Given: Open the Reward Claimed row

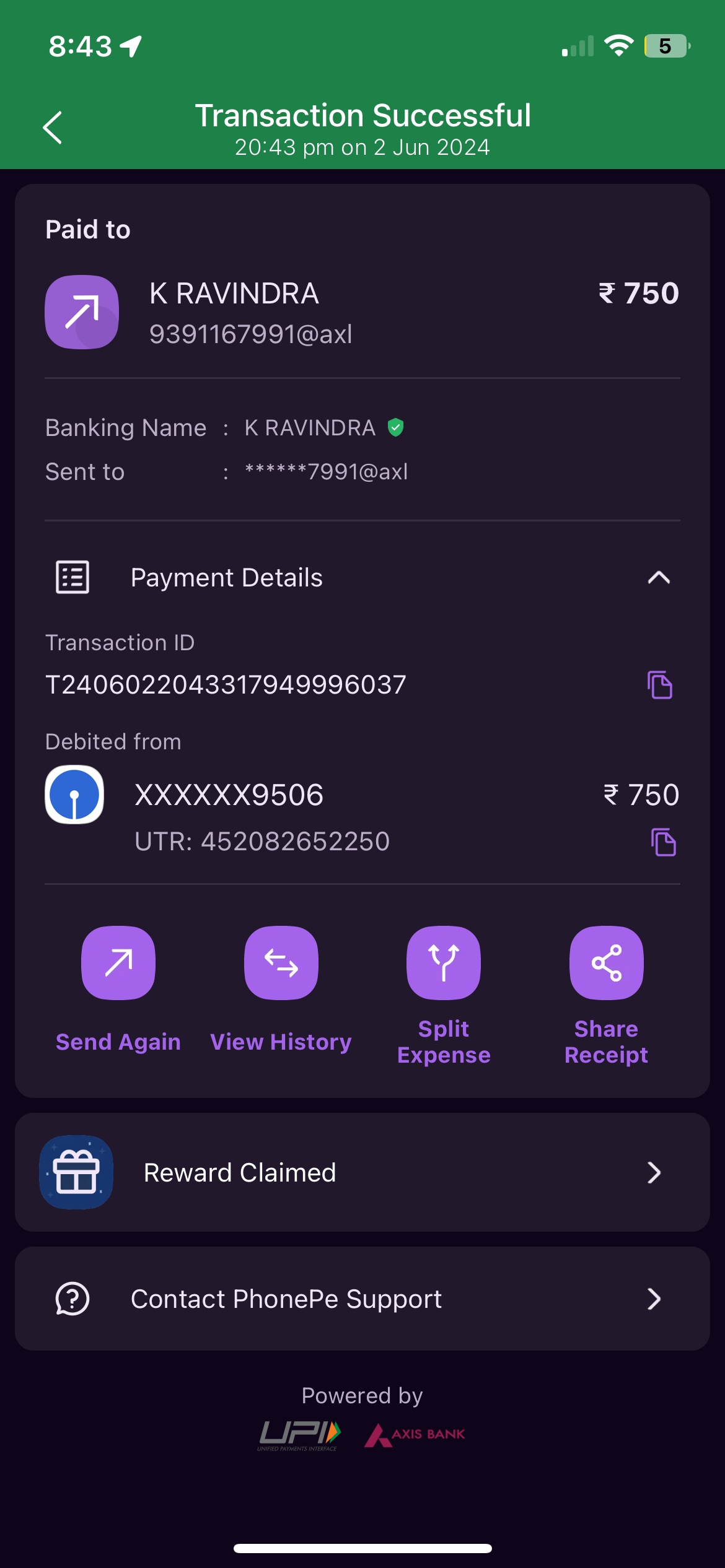Looking at the screenshot, I should click(x=362, y=1172).
